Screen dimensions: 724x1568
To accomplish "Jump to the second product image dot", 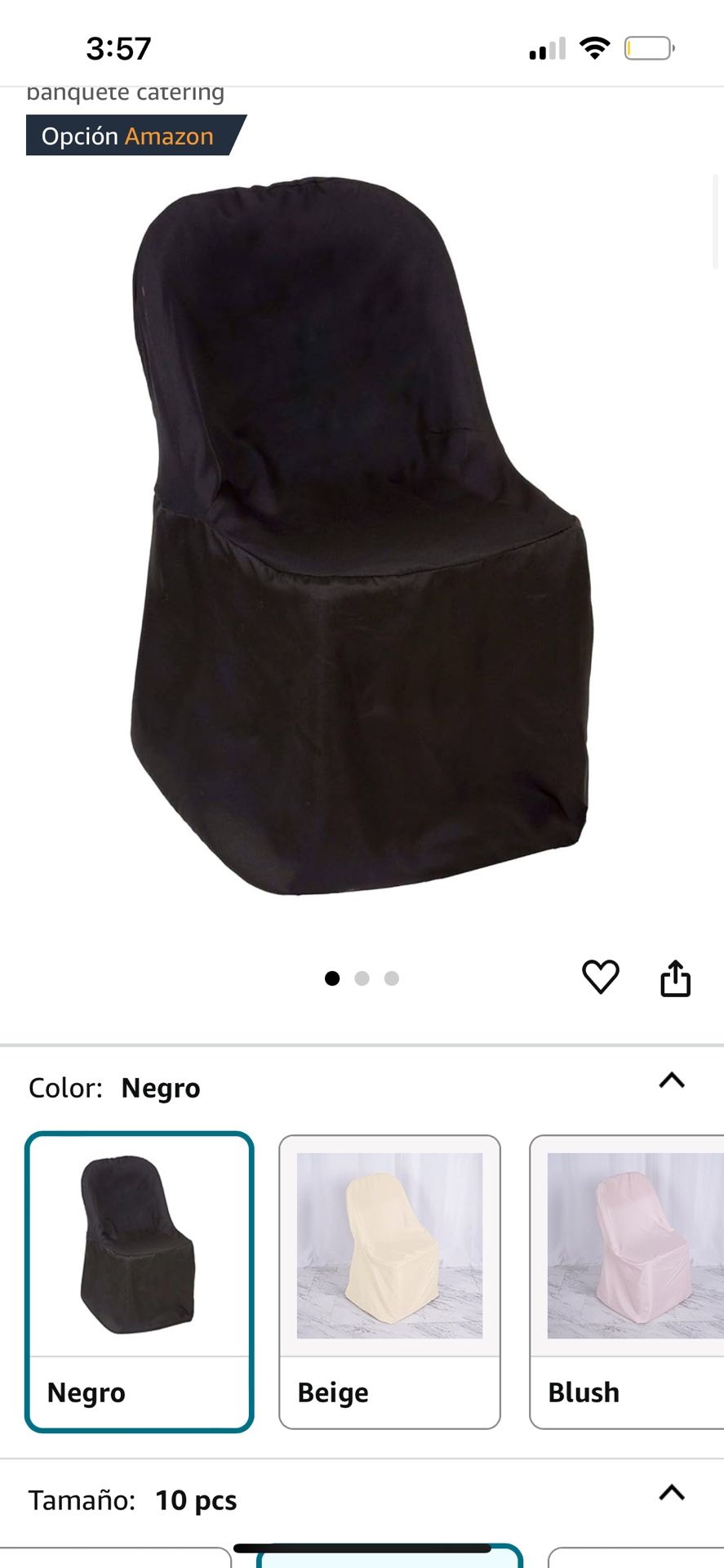I will pyautogui.click(x=362, y=978).
